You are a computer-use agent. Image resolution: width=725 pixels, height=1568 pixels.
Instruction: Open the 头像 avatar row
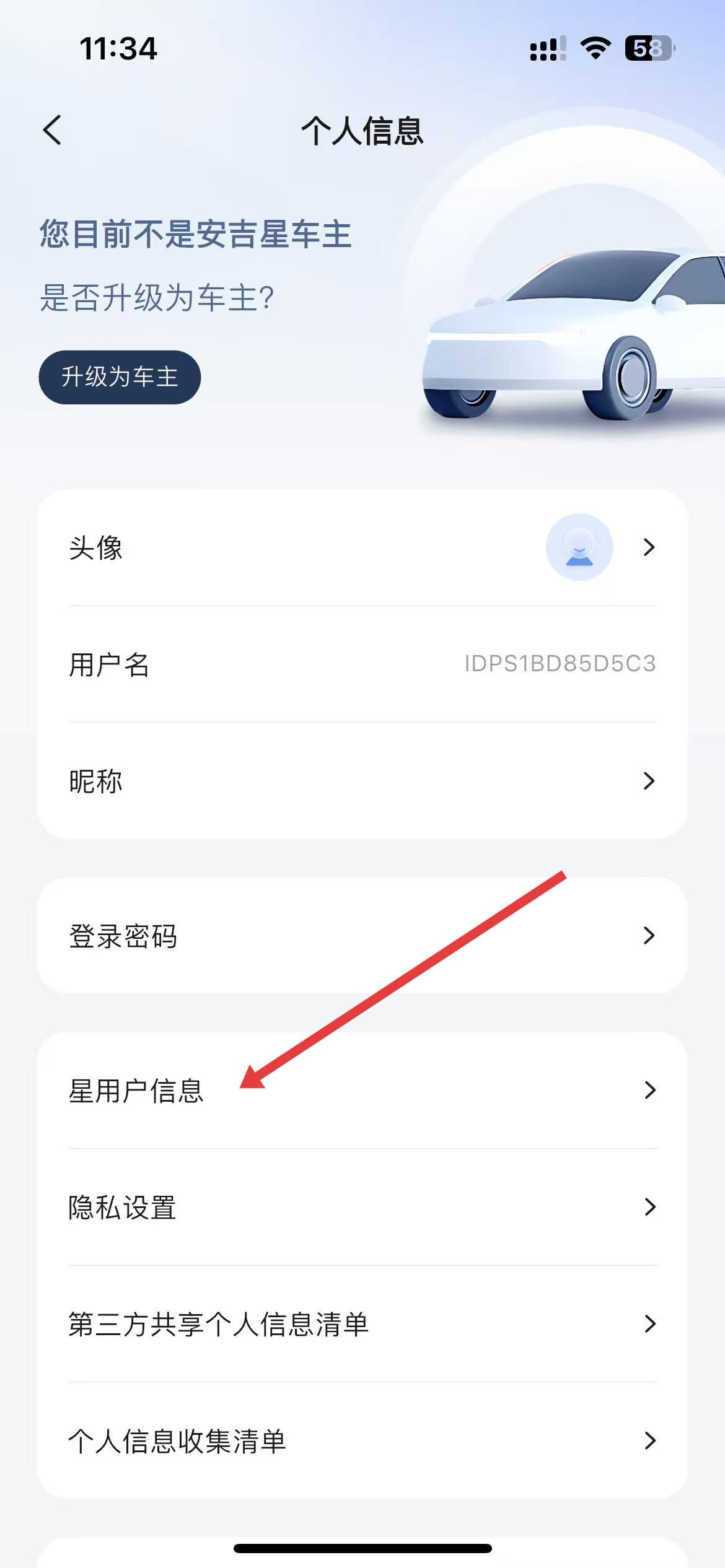click(362, 547)
